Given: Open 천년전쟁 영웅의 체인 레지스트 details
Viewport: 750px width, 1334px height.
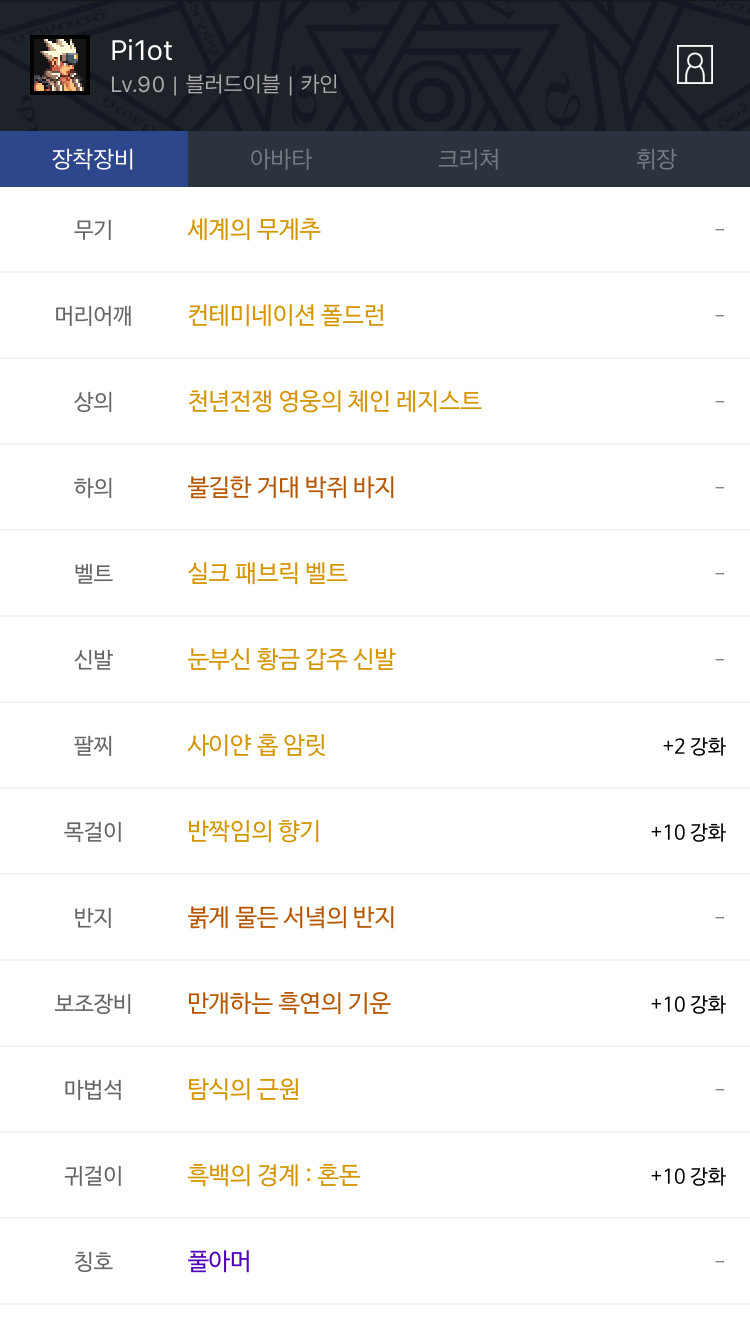Looking at the screenshot, I should point(375,402).
